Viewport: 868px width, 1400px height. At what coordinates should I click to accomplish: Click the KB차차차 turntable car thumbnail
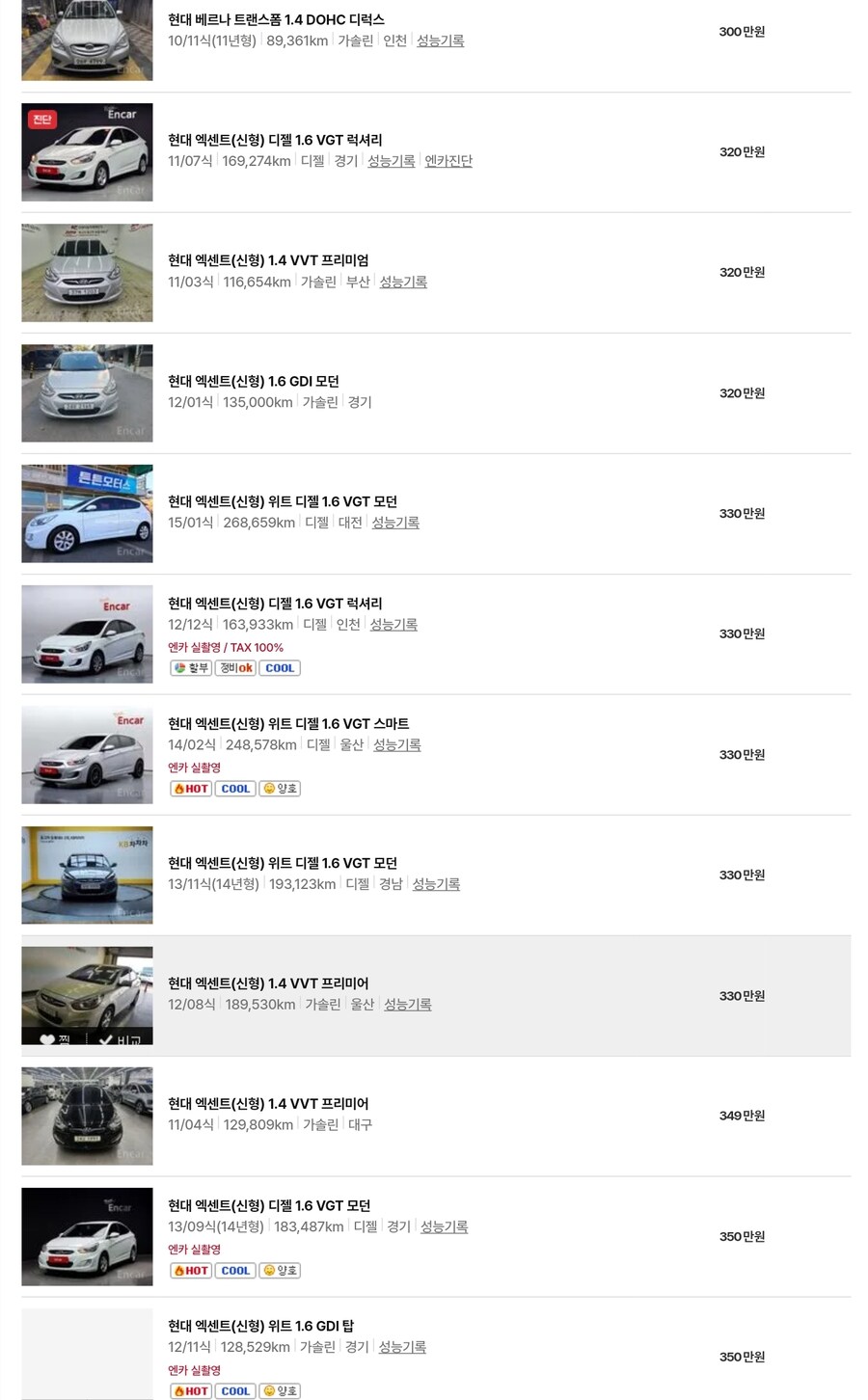(86, 875)
